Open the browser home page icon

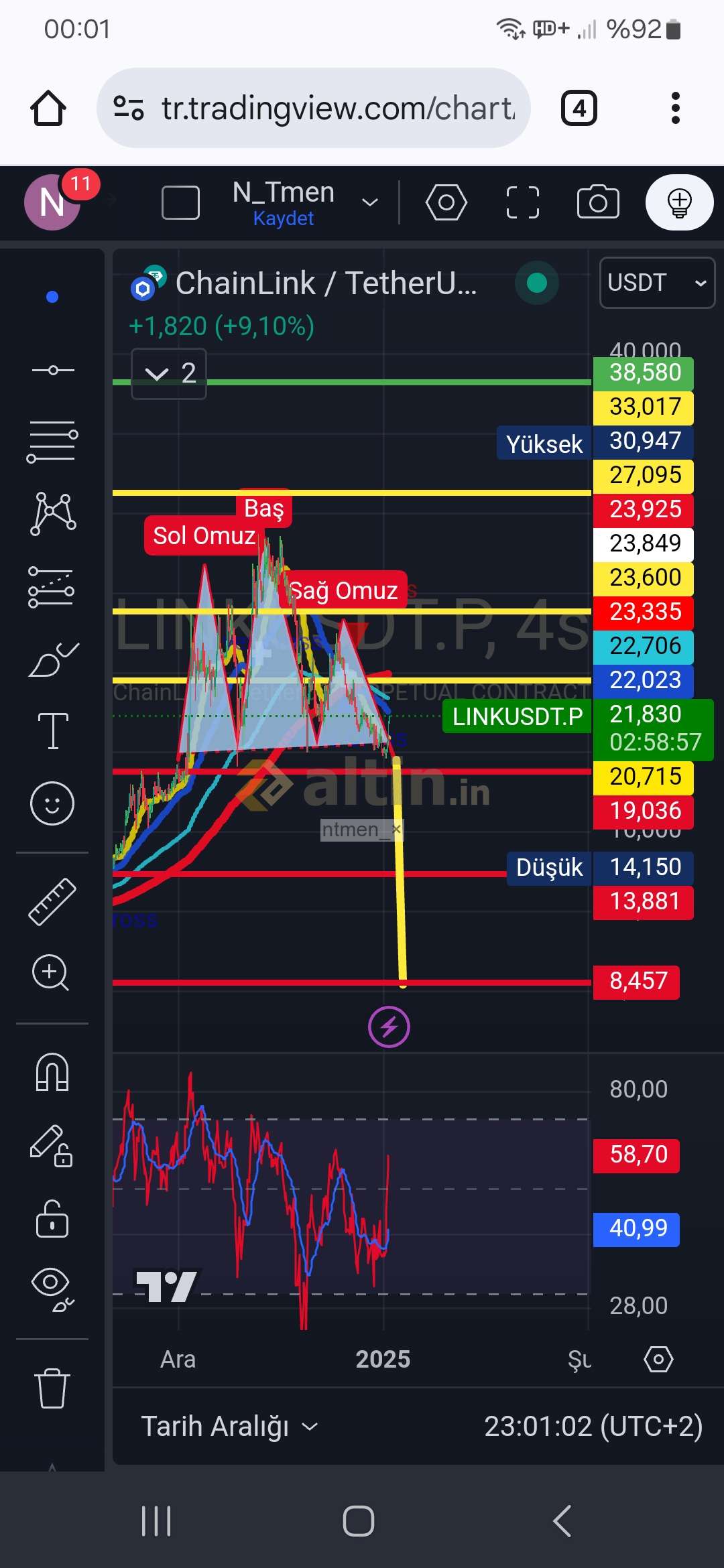pyautogui.click(x=48, y=108)
